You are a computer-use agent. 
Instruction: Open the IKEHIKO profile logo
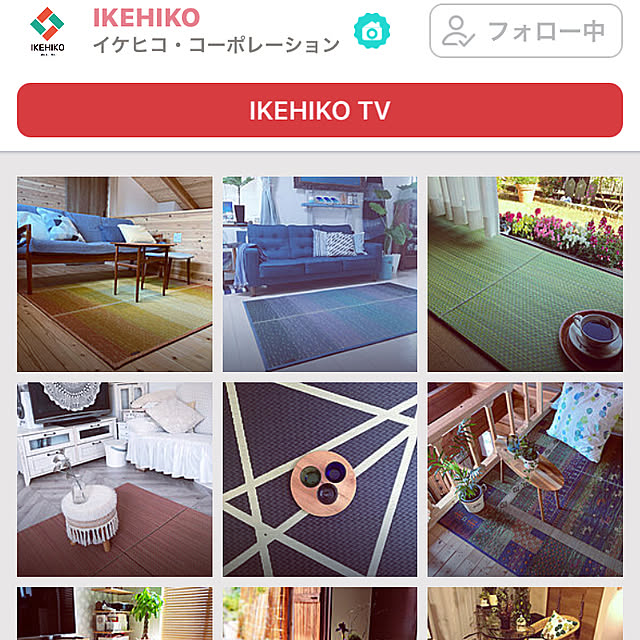click(x=47, y=31)
